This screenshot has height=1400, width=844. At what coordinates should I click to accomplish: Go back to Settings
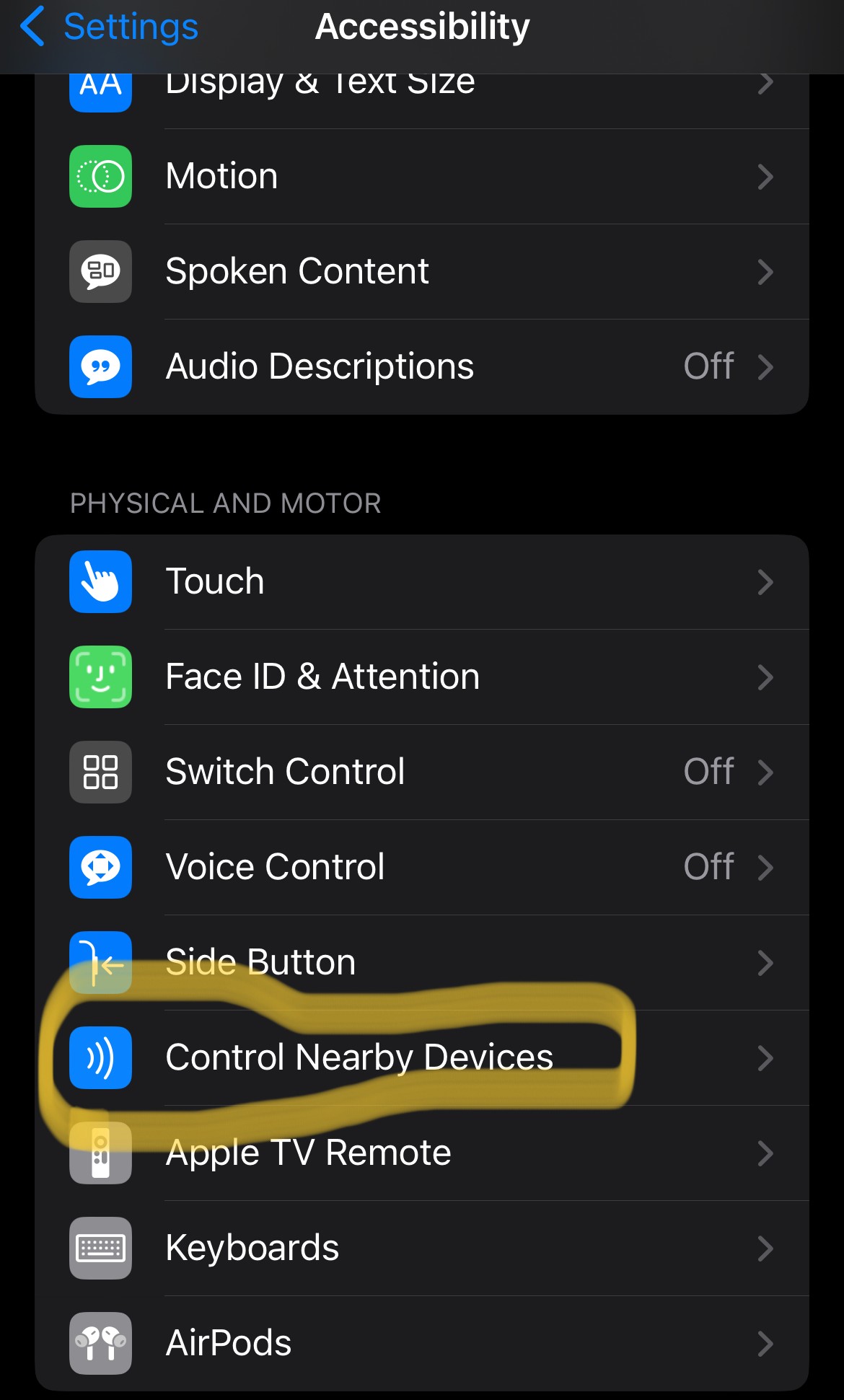[x=108, y=27]
